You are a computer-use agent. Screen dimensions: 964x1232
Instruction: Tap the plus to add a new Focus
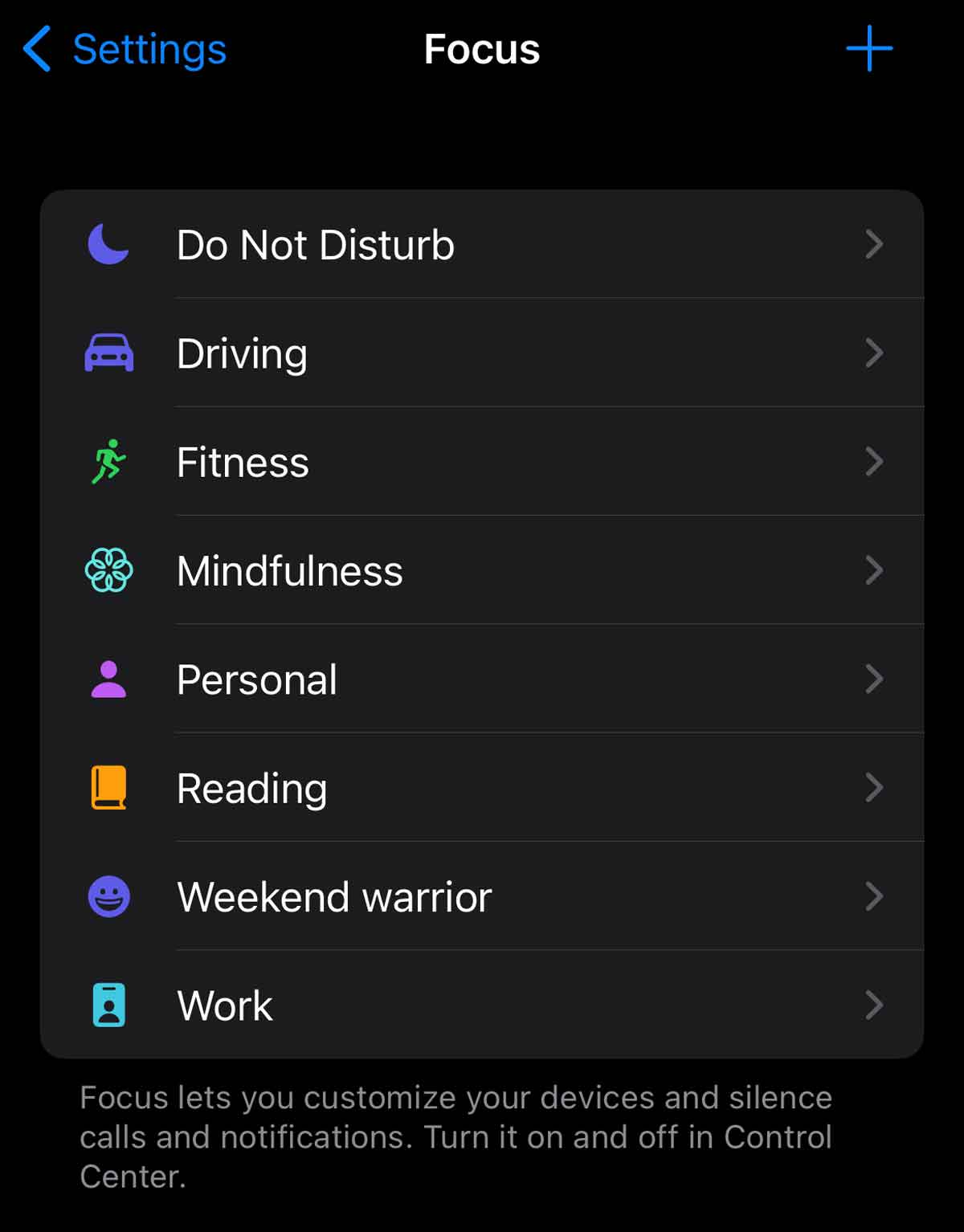tap(870, 48)
